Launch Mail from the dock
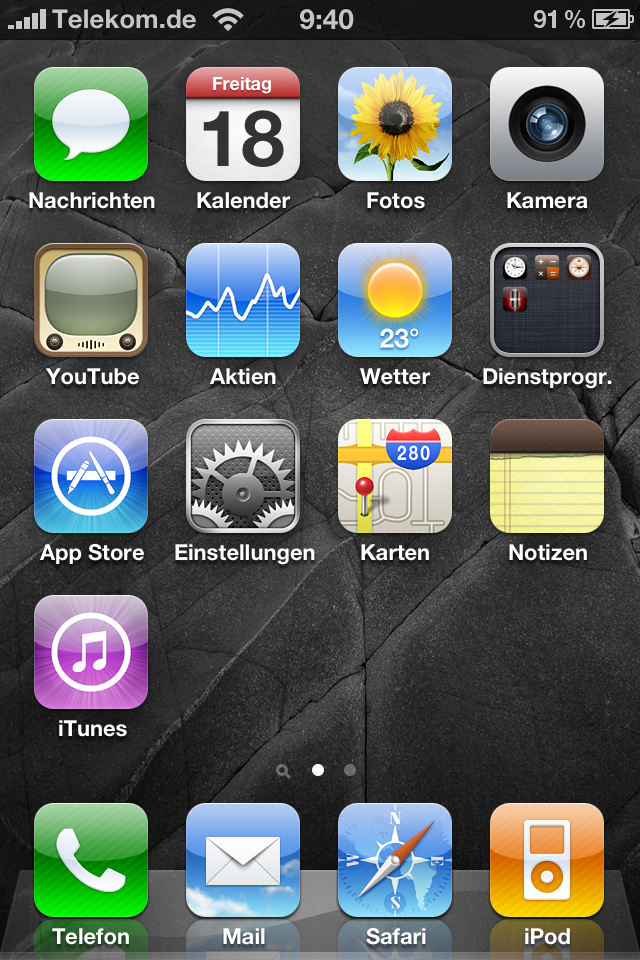Viewport: 640px width, 960px height. click(x=243, y=860)
